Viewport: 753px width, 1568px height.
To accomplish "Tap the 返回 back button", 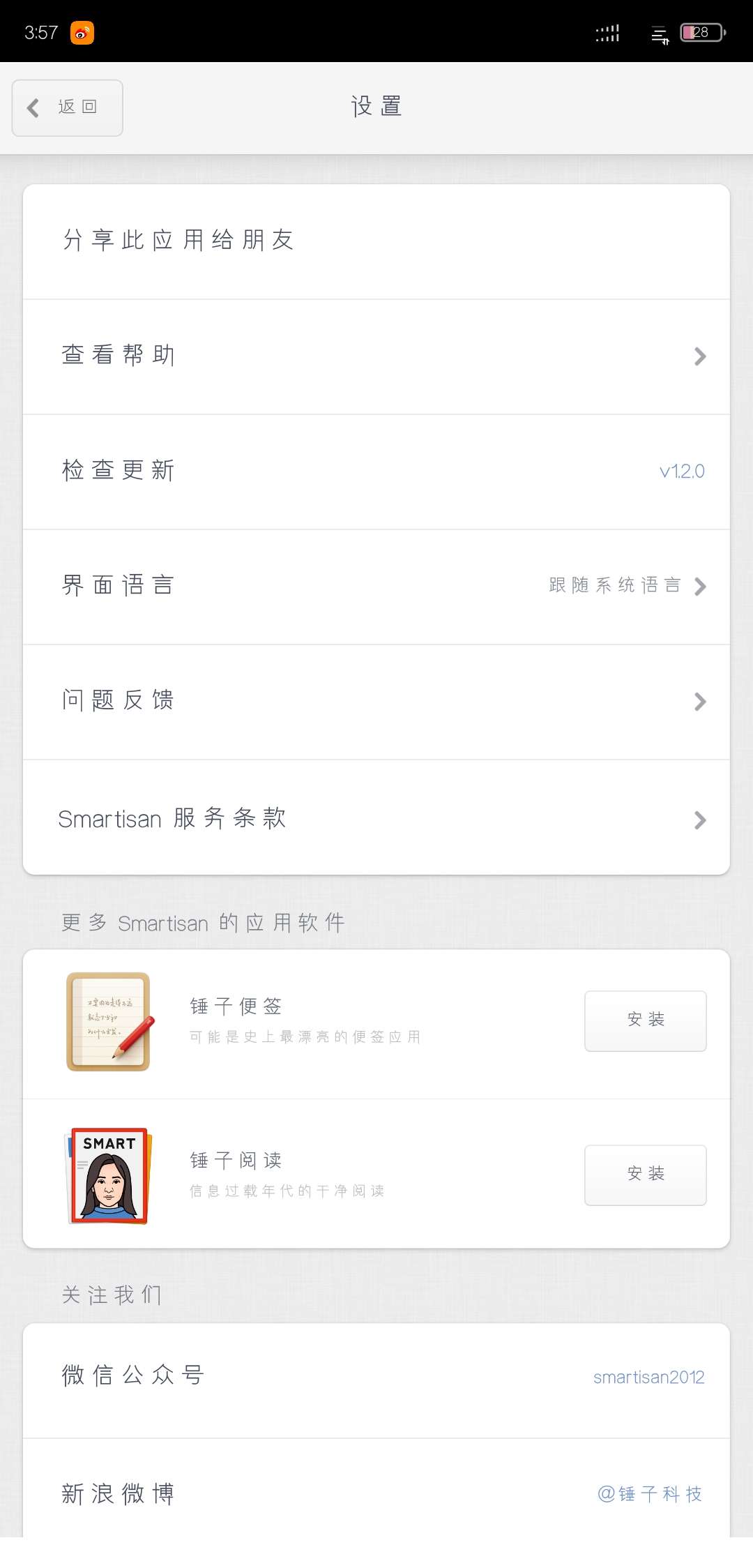I will coord(68,107).
